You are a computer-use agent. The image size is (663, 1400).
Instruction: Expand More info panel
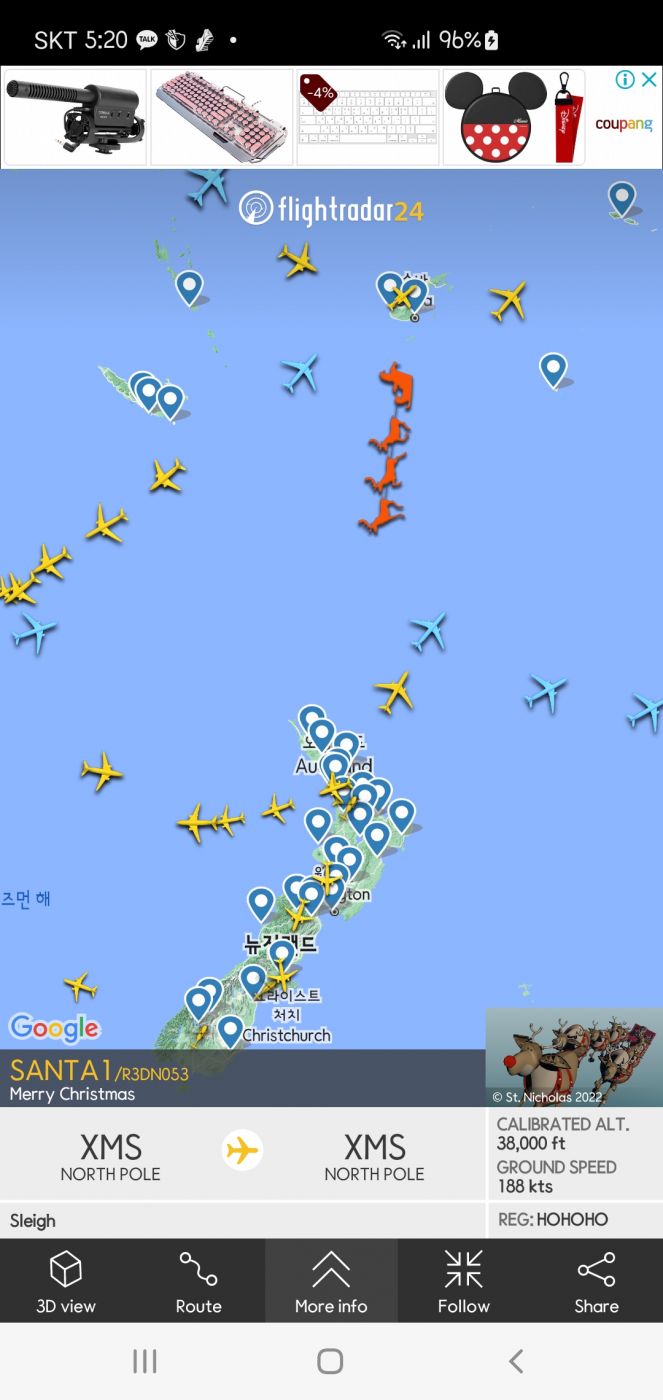(x=331, y=1281)
